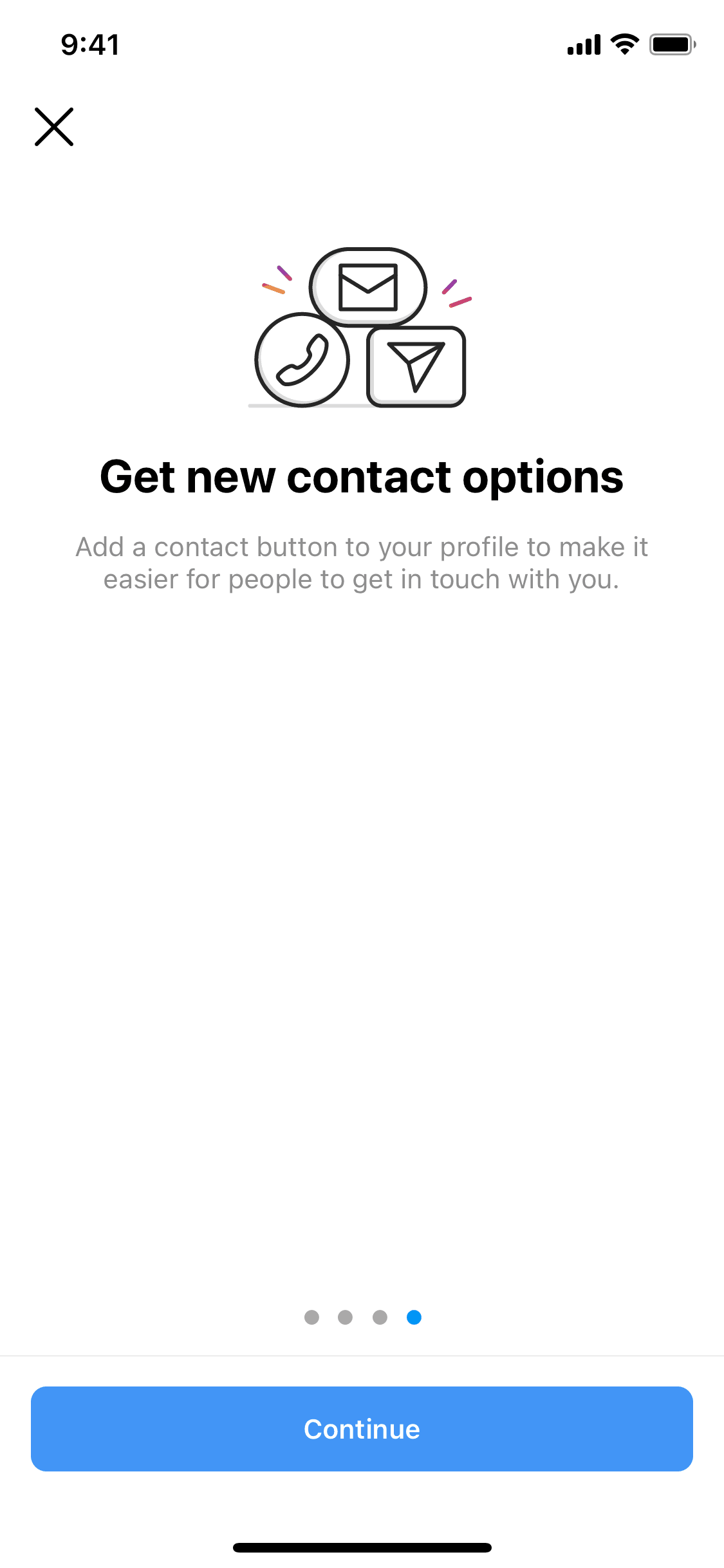Tap the blue Continue button
724x1568 pixels.
click(x=362, y=1429)
